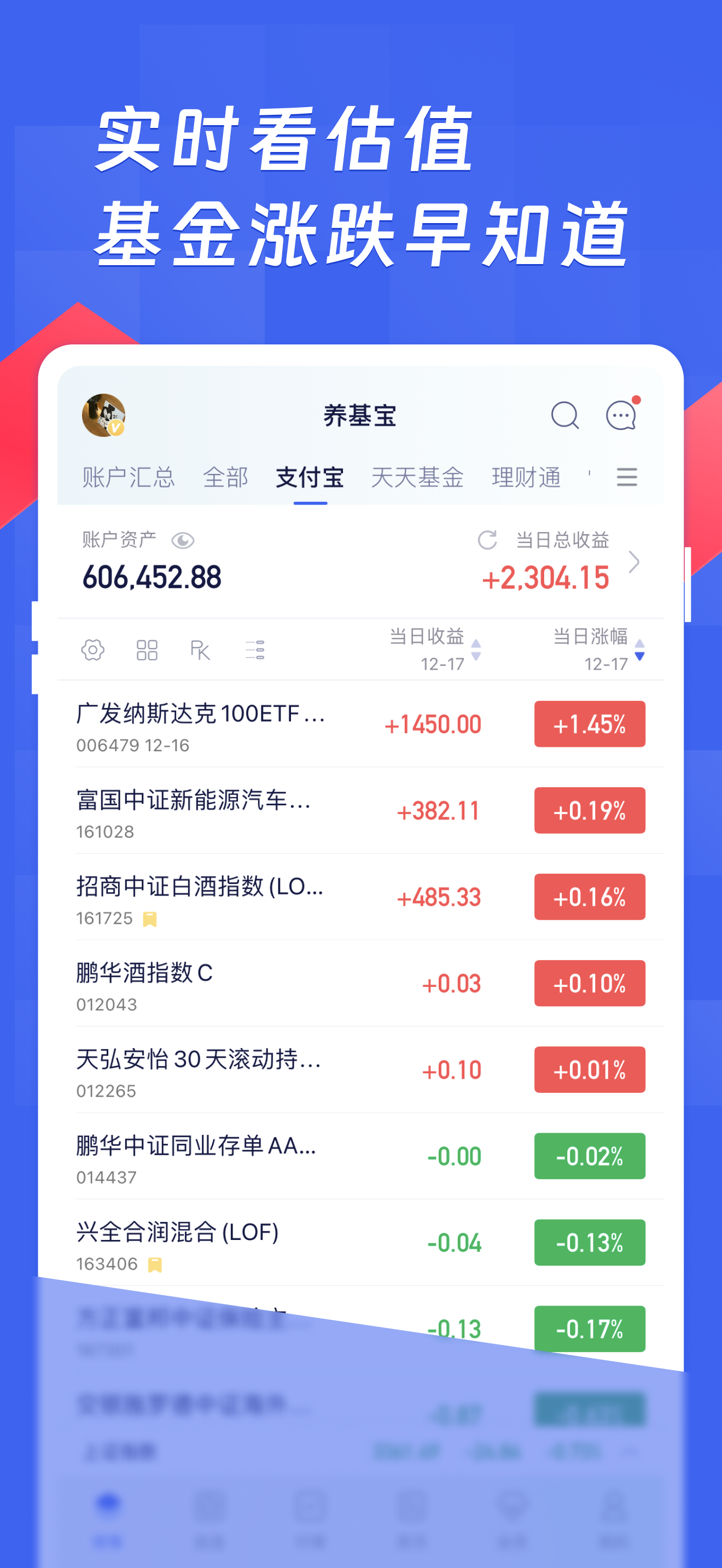Open the custom sort list icon
Image resolution: width=722 pixels, height=1568 pixels.
tap(255, 650)
